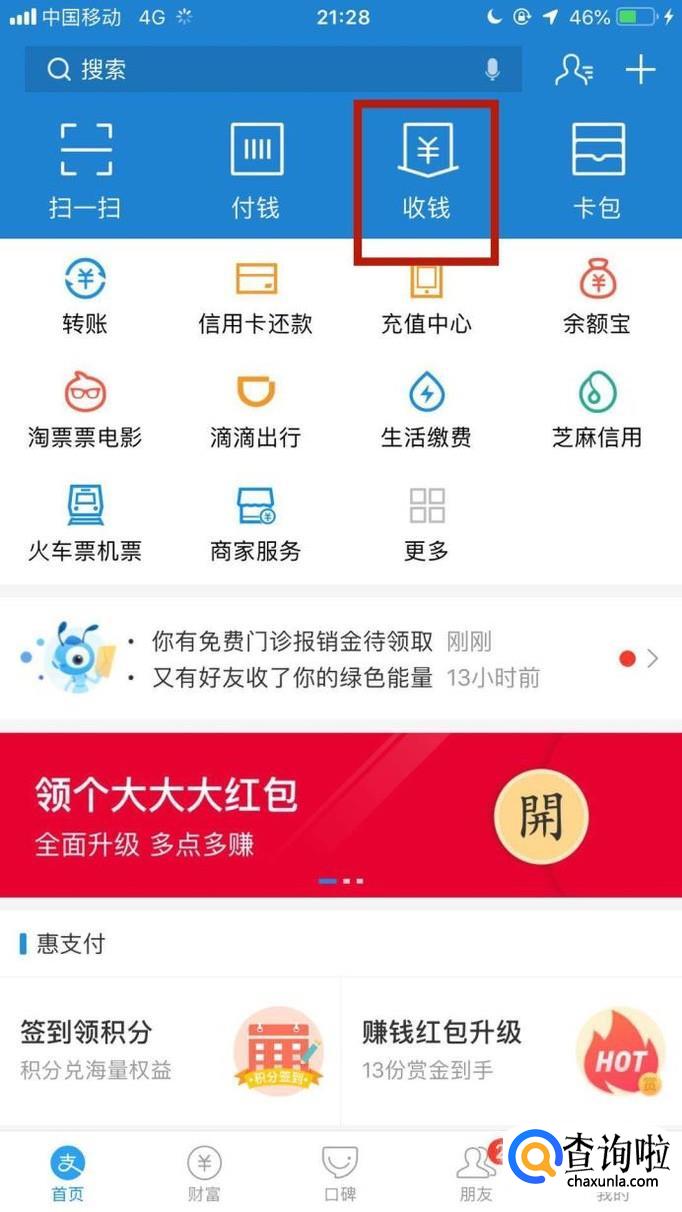
Task: Open the 签到领积分 card
Action: point(170,1050)
